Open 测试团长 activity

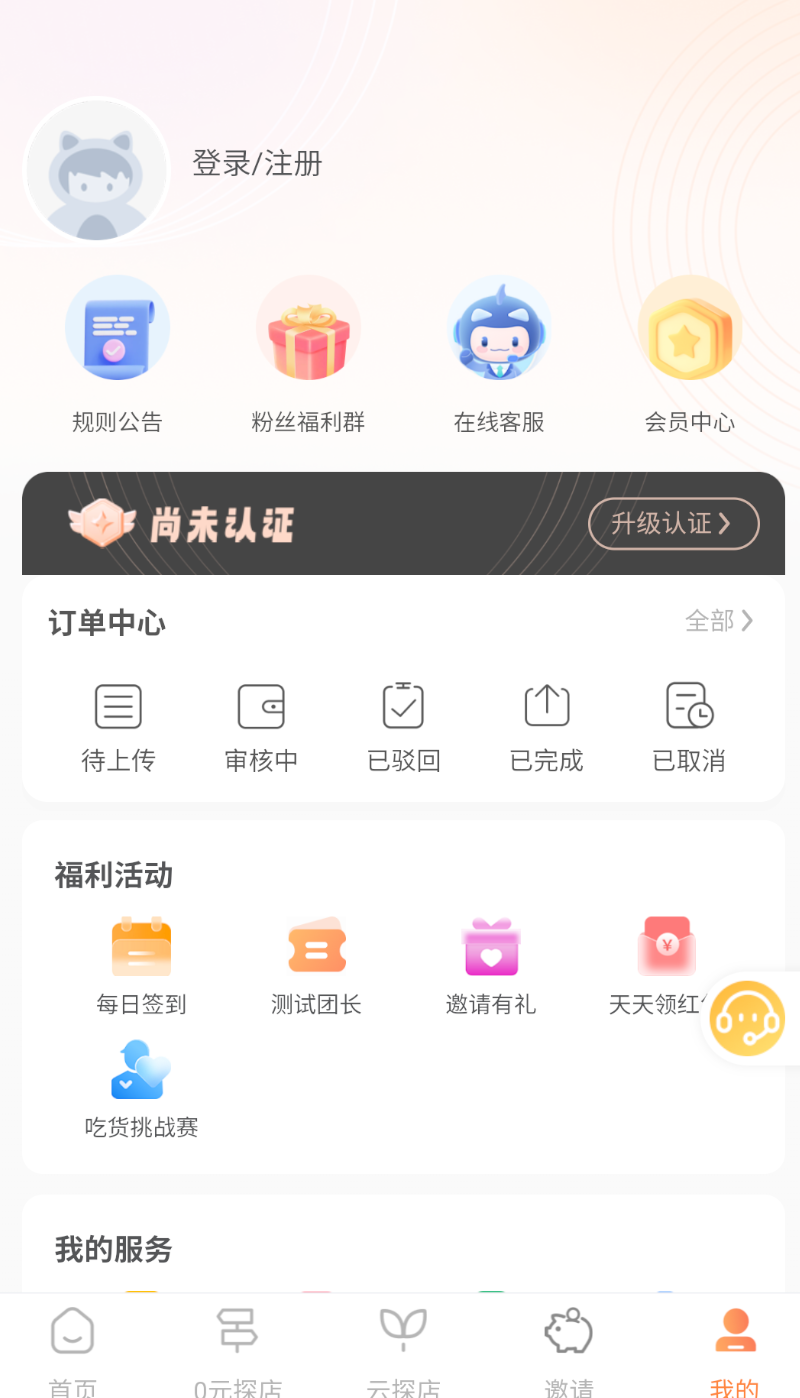point(316,967)
